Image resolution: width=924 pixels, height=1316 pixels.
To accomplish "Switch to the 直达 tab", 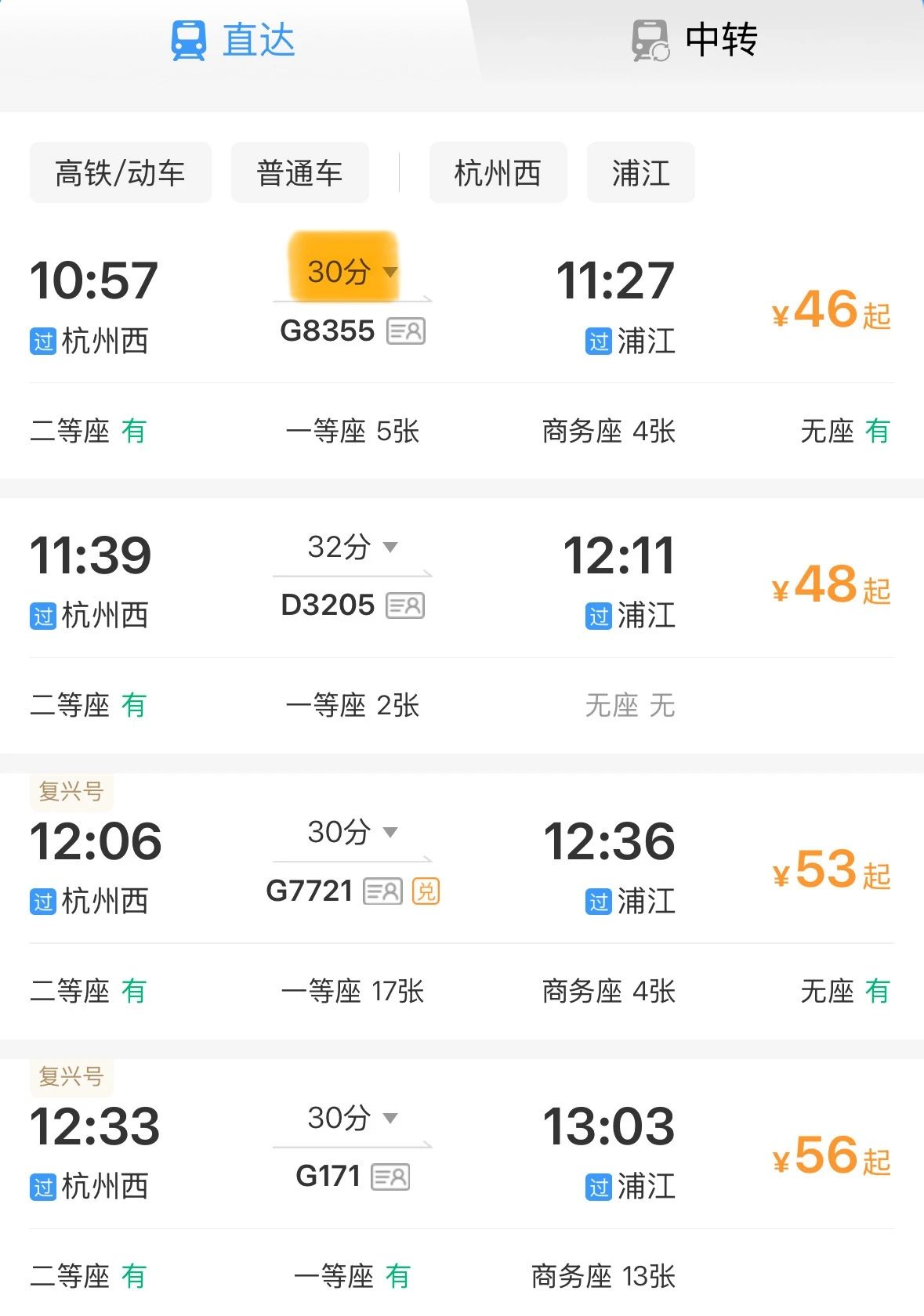I will (234, 41).
